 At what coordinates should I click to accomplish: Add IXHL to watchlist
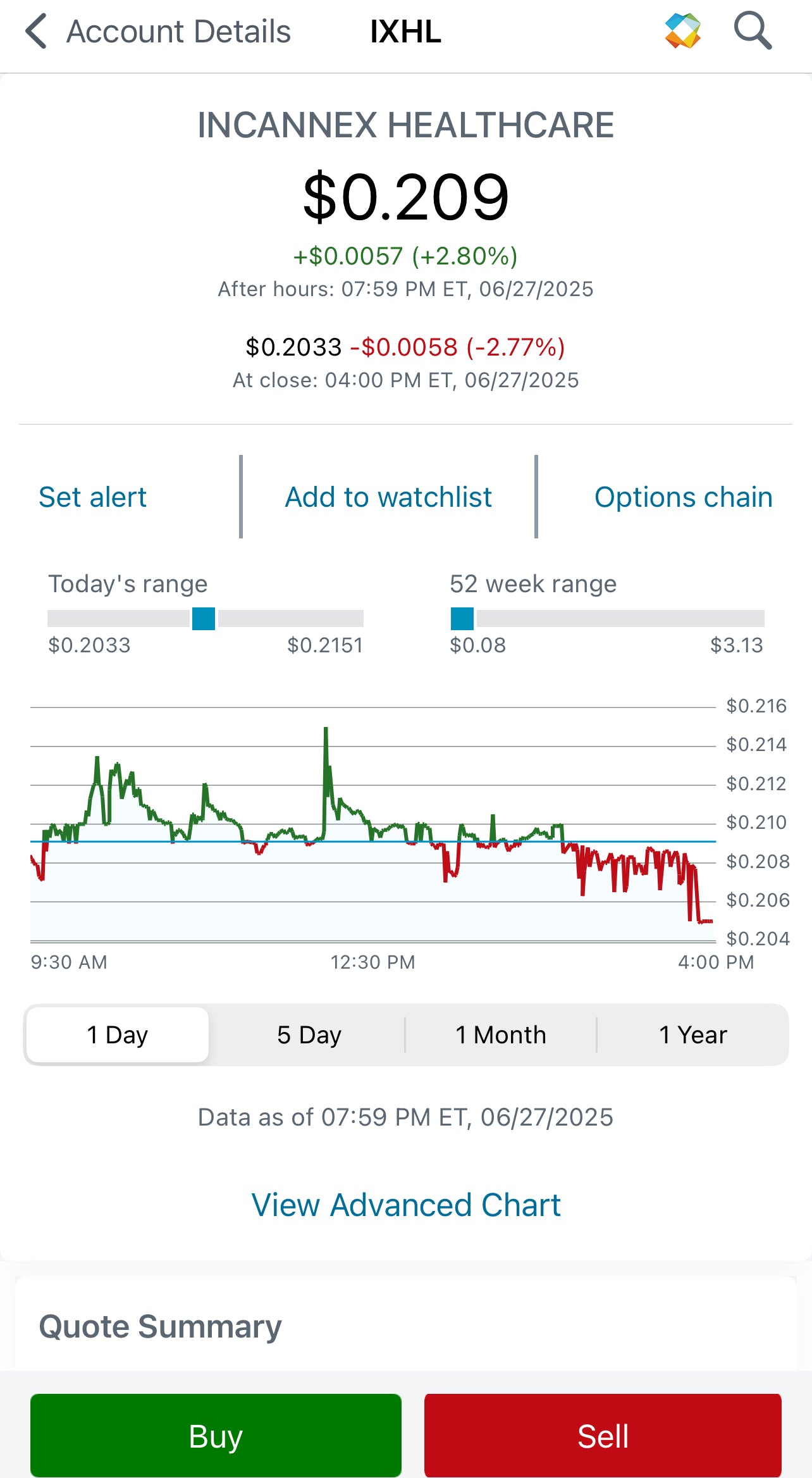click(x=388, y=497)
